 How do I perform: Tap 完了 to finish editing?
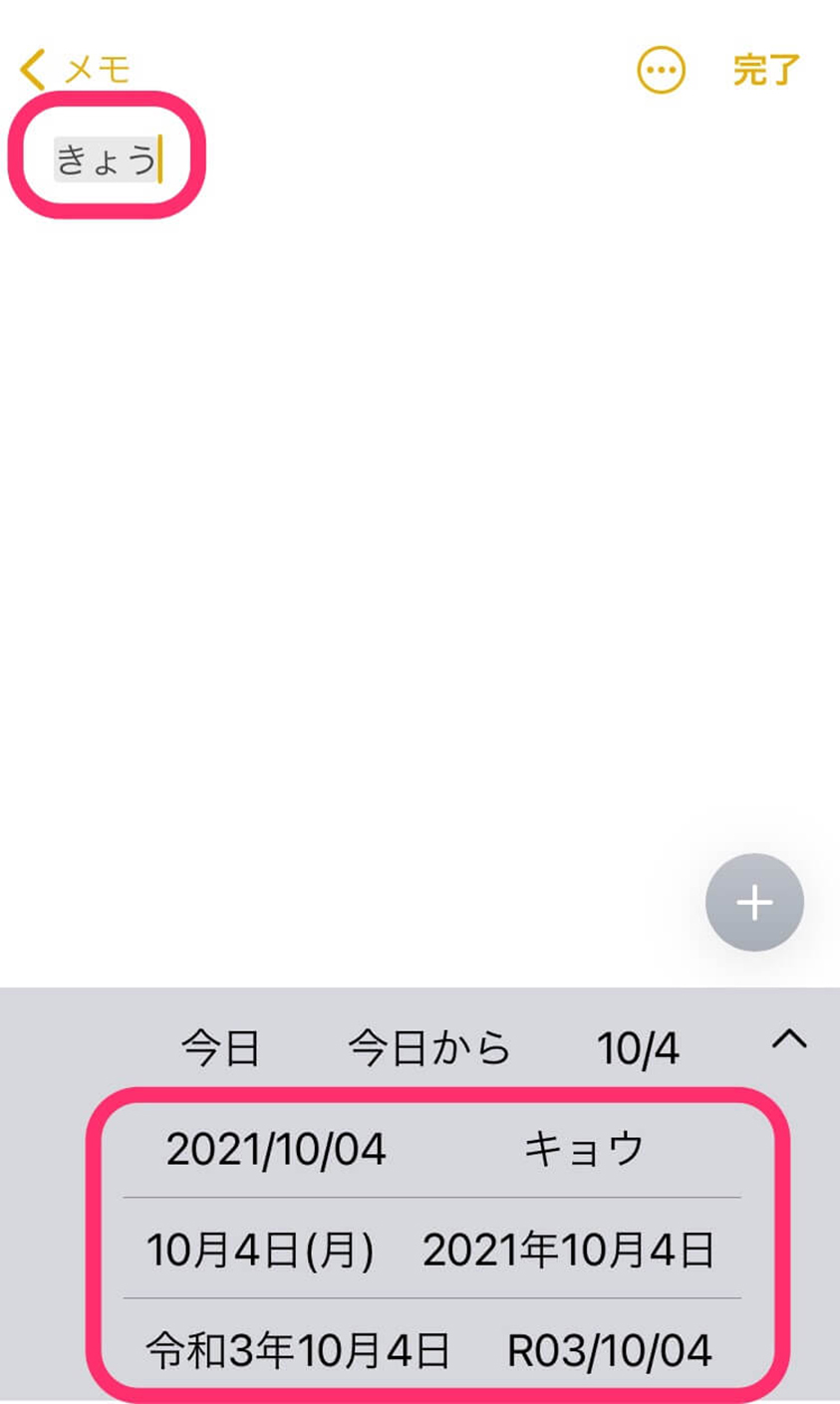click(766, 71)
